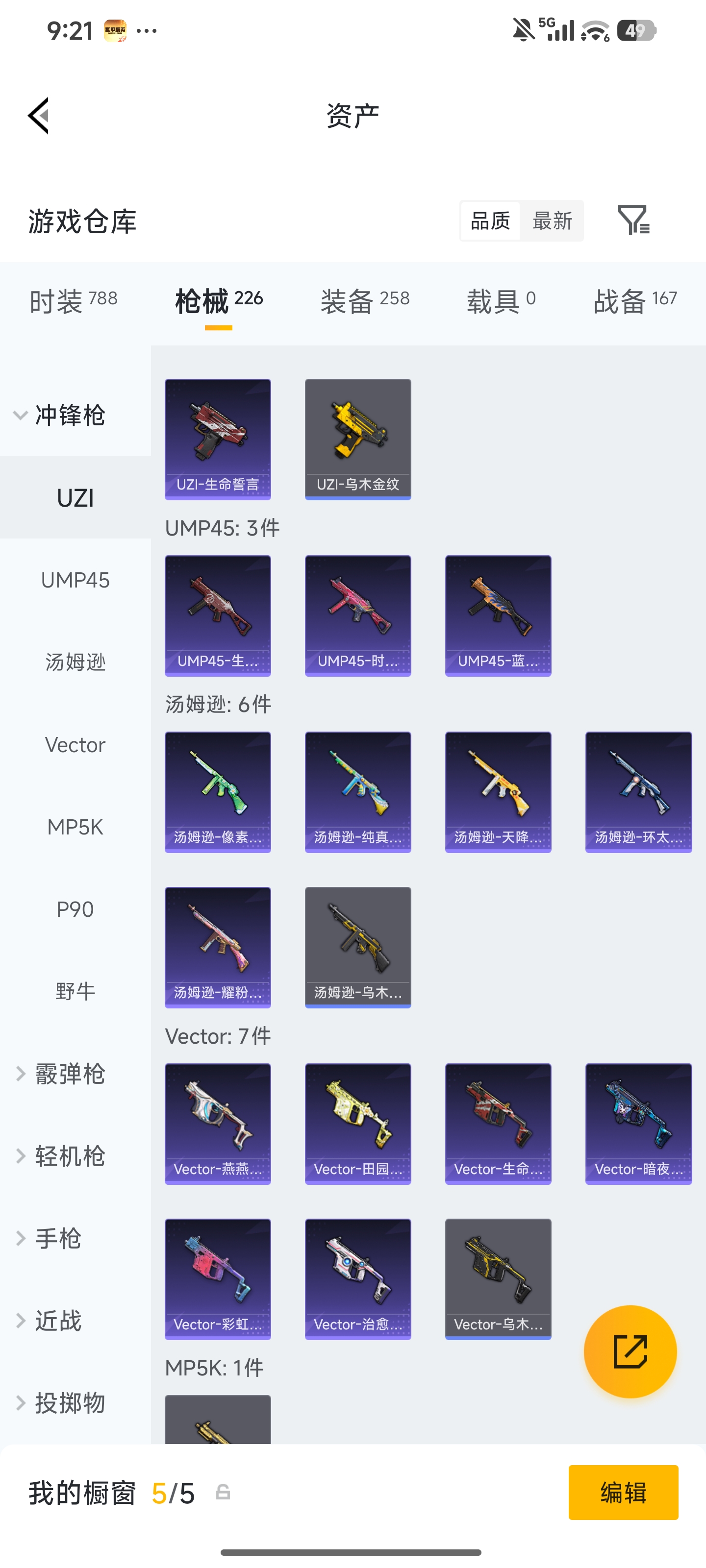Viewport: 706px width, 1568px height.
Task: Select UMP45 in the side list
Action: 76,580
